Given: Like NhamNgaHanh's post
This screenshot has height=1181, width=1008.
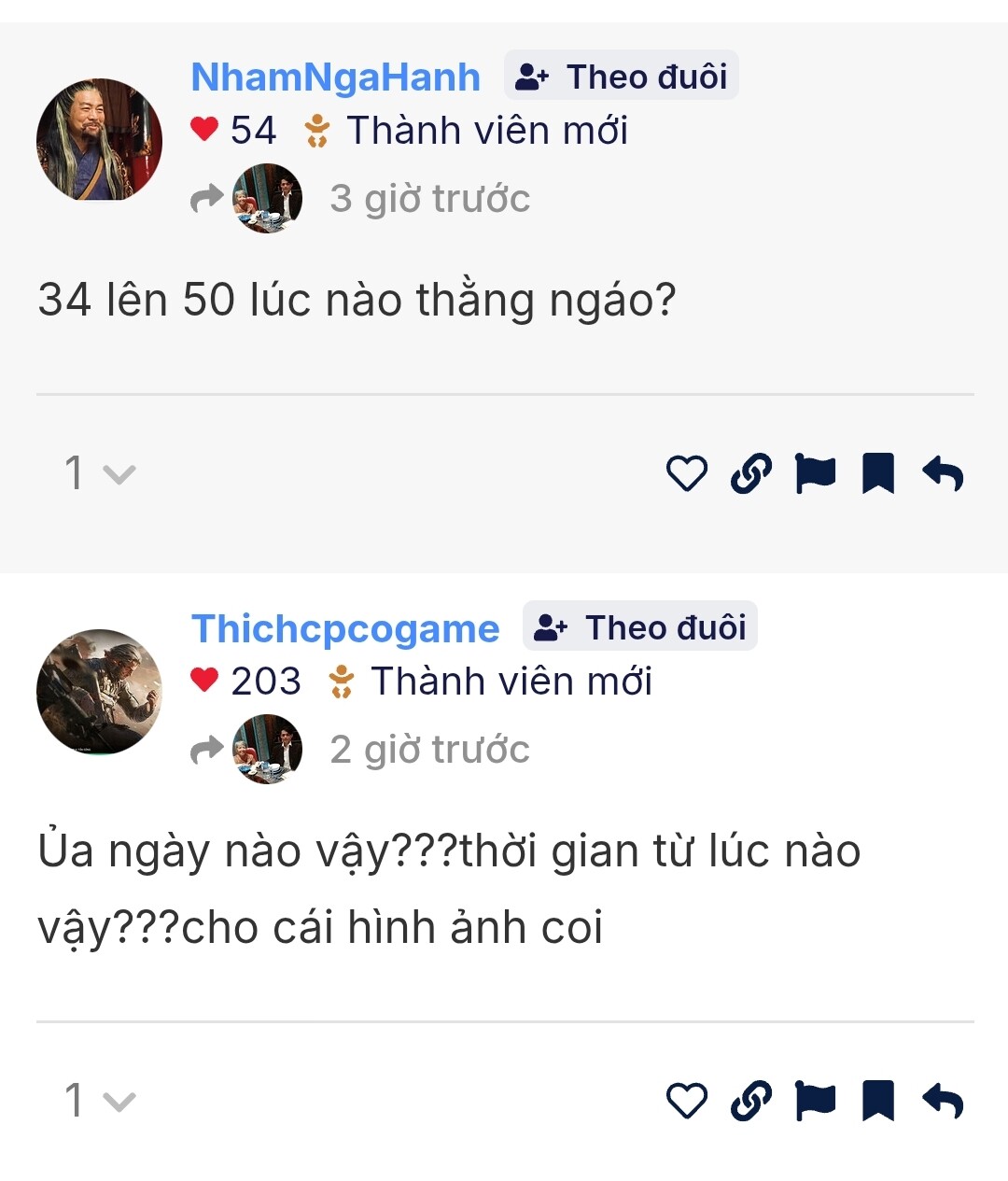Looking at the screenshot, I should point(687,473).
